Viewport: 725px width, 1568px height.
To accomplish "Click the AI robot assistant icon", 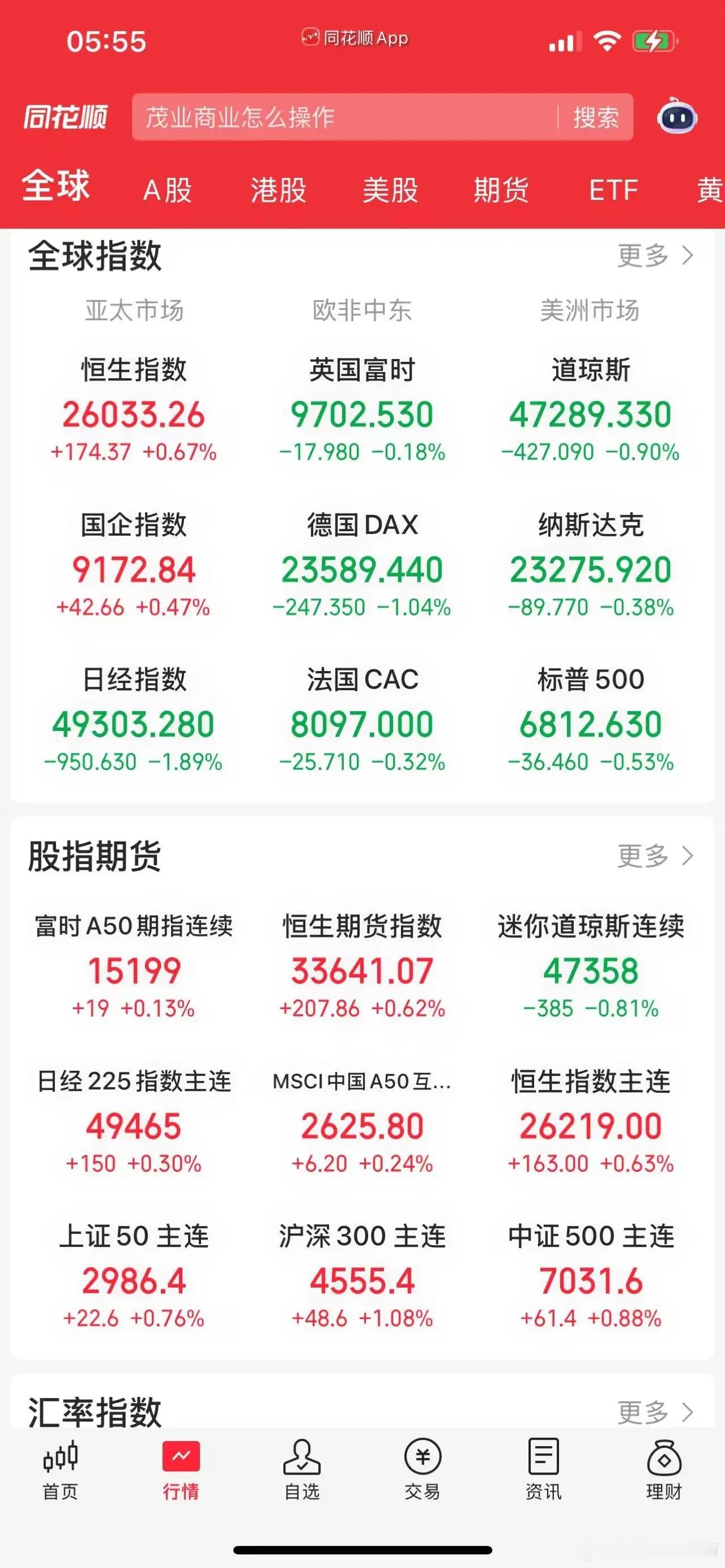I will click(x=676, y=116).
